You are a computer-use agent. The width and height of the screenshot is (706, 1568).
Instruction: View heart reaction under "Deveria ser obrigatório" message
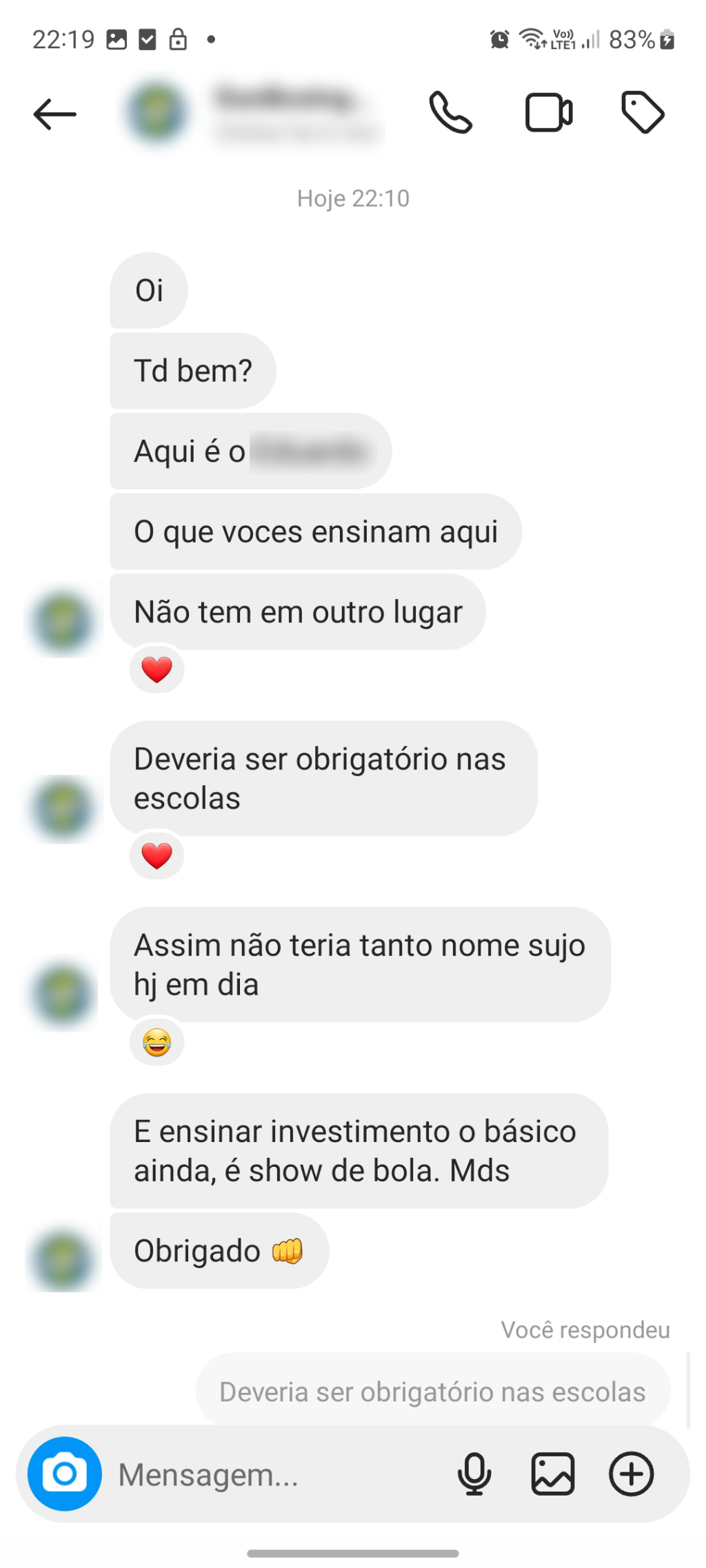[x=157, y=855]
